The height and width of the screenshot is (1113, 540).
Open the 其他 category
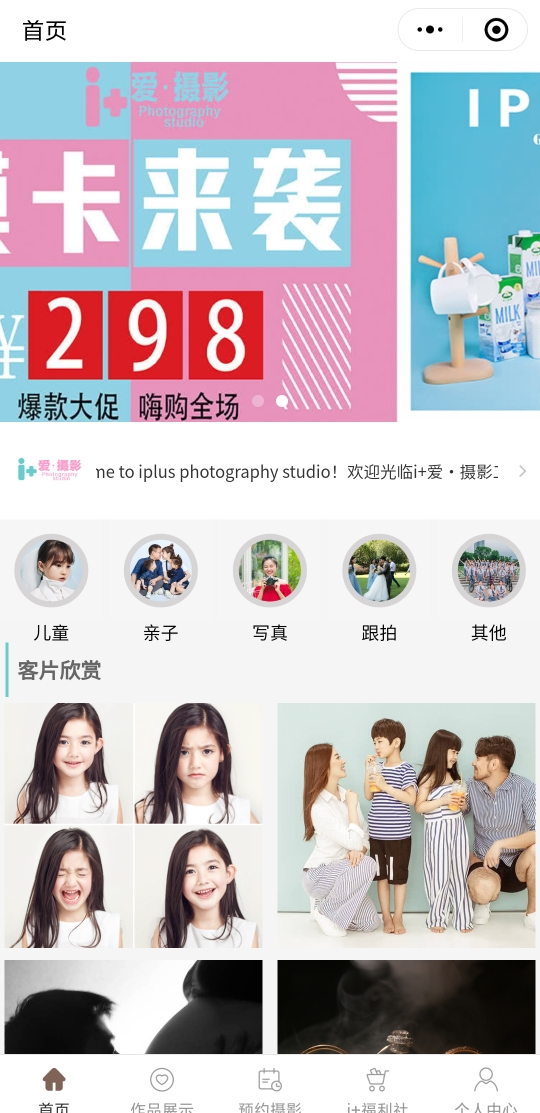click(488, 588)
